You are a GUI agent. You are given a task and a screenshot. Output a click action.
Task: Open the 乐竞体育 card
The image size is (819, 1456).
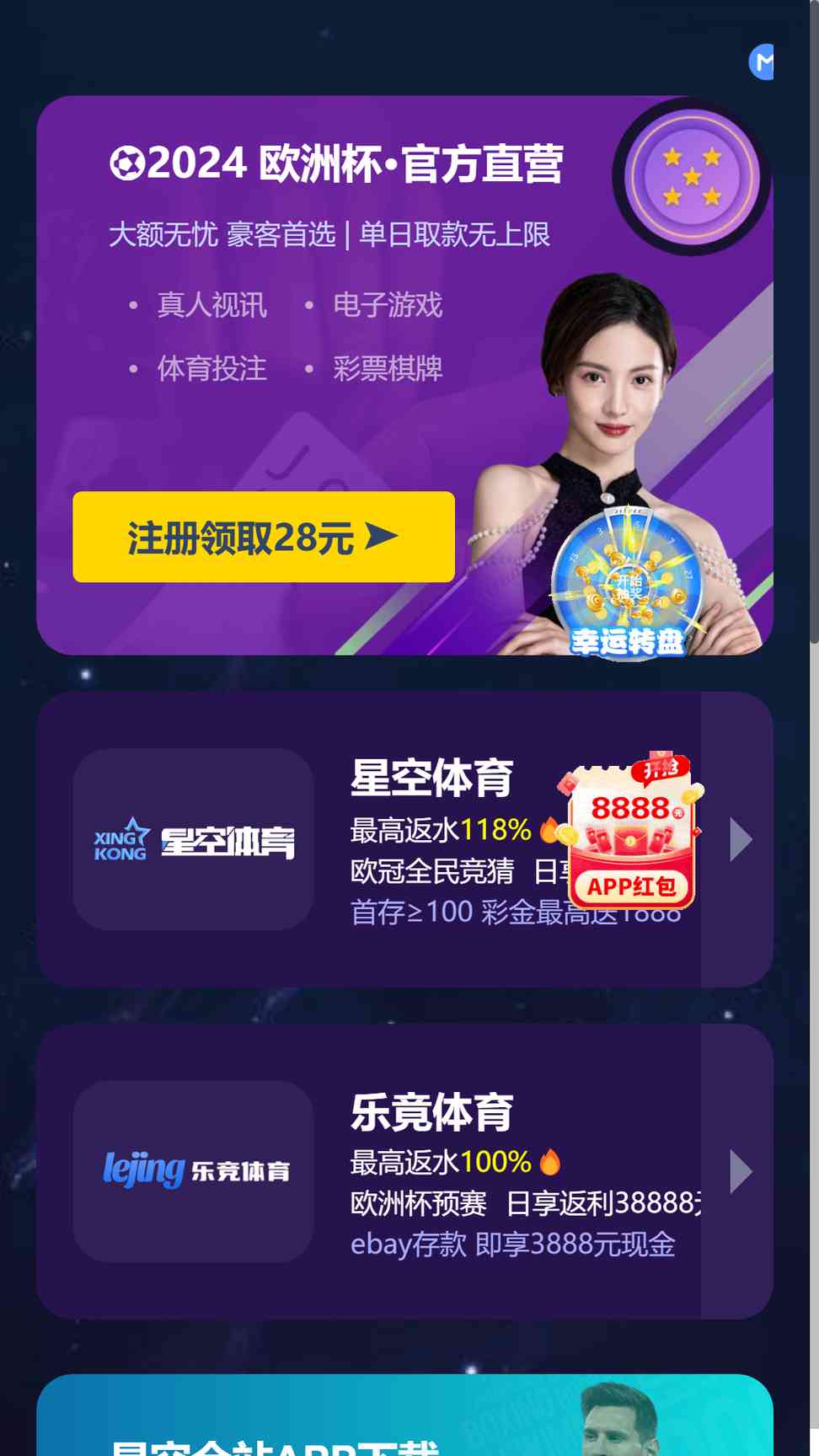click(x=404, y=1171)
